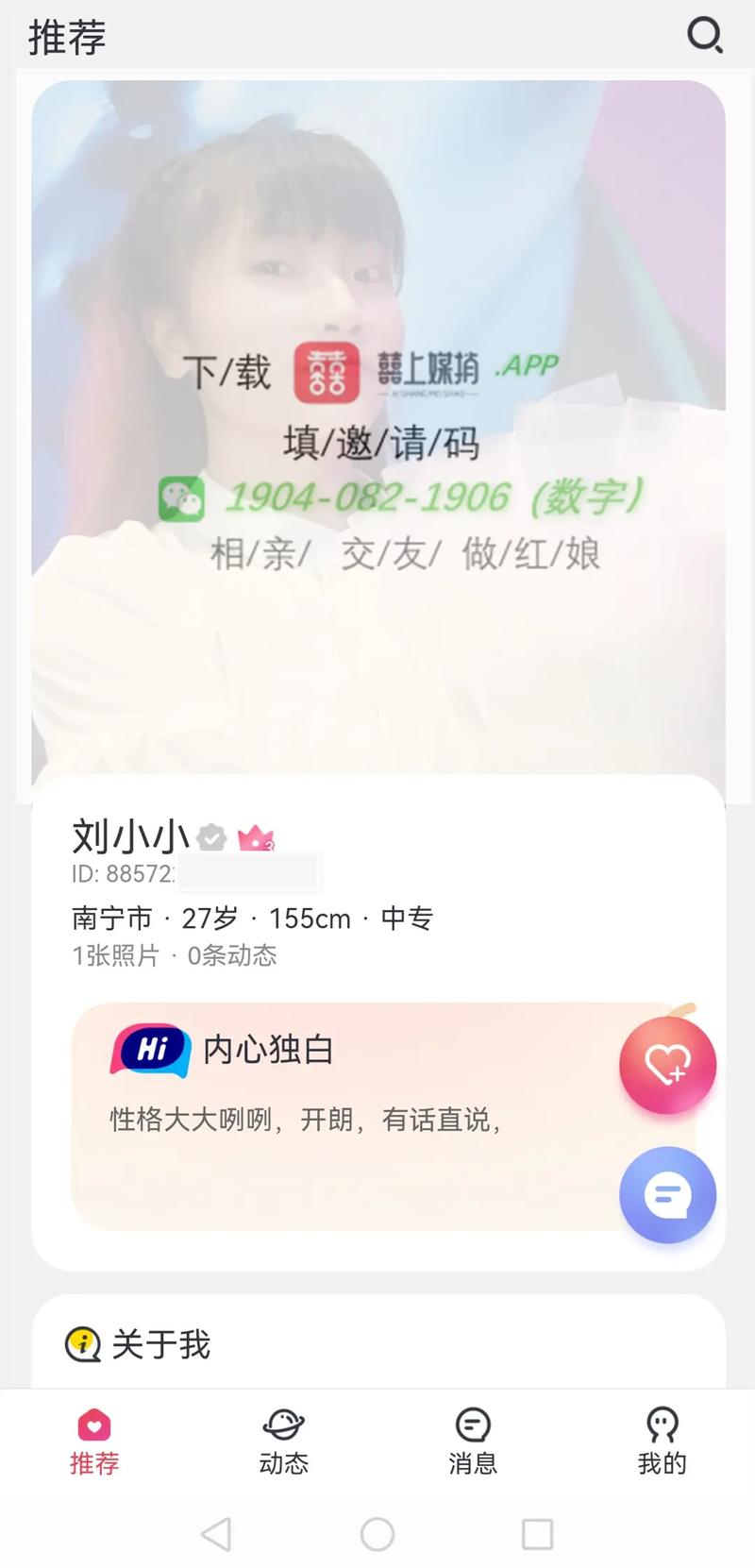This screenshot has width=755, height=1568.
Task: Tap the verified checkmark badge beside the username
Action: pyautogui.click(x=210, y=836)
